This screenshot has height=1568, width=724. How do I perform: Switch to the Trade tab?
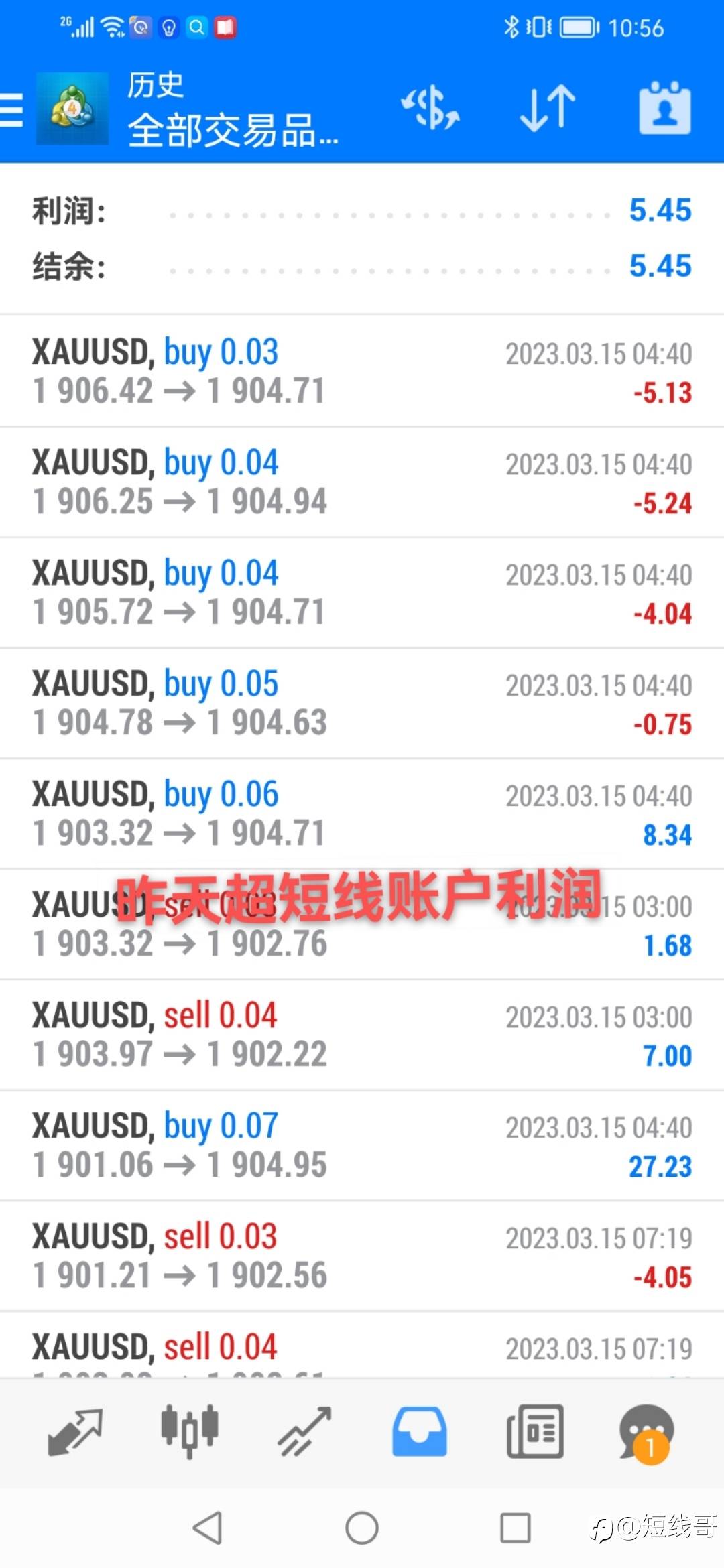(x=305, y=1433)
